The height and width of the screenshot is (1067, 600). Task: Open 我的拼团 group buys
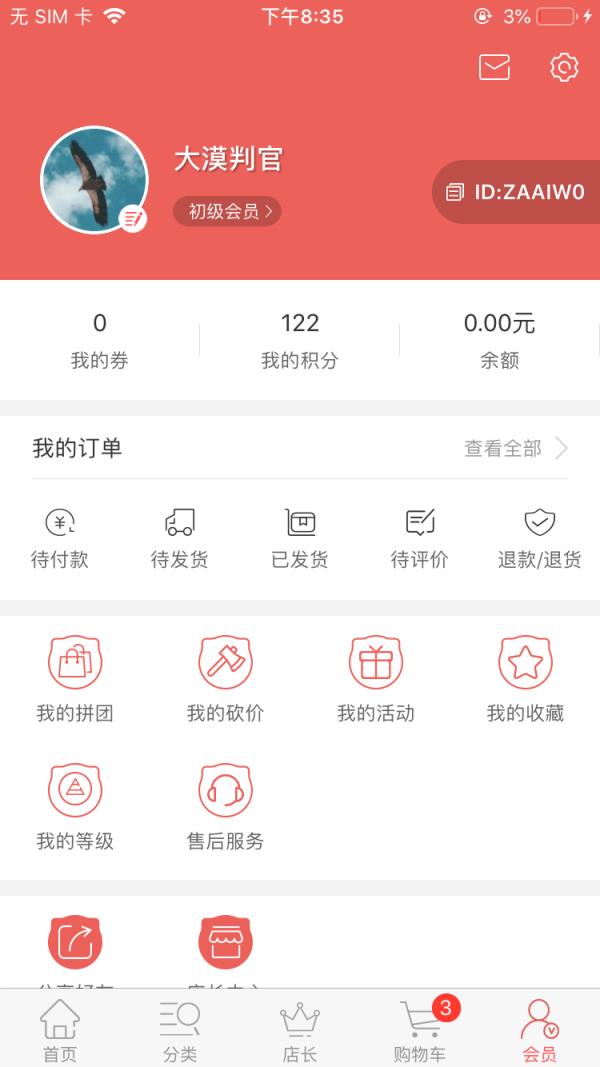(75, 680)
